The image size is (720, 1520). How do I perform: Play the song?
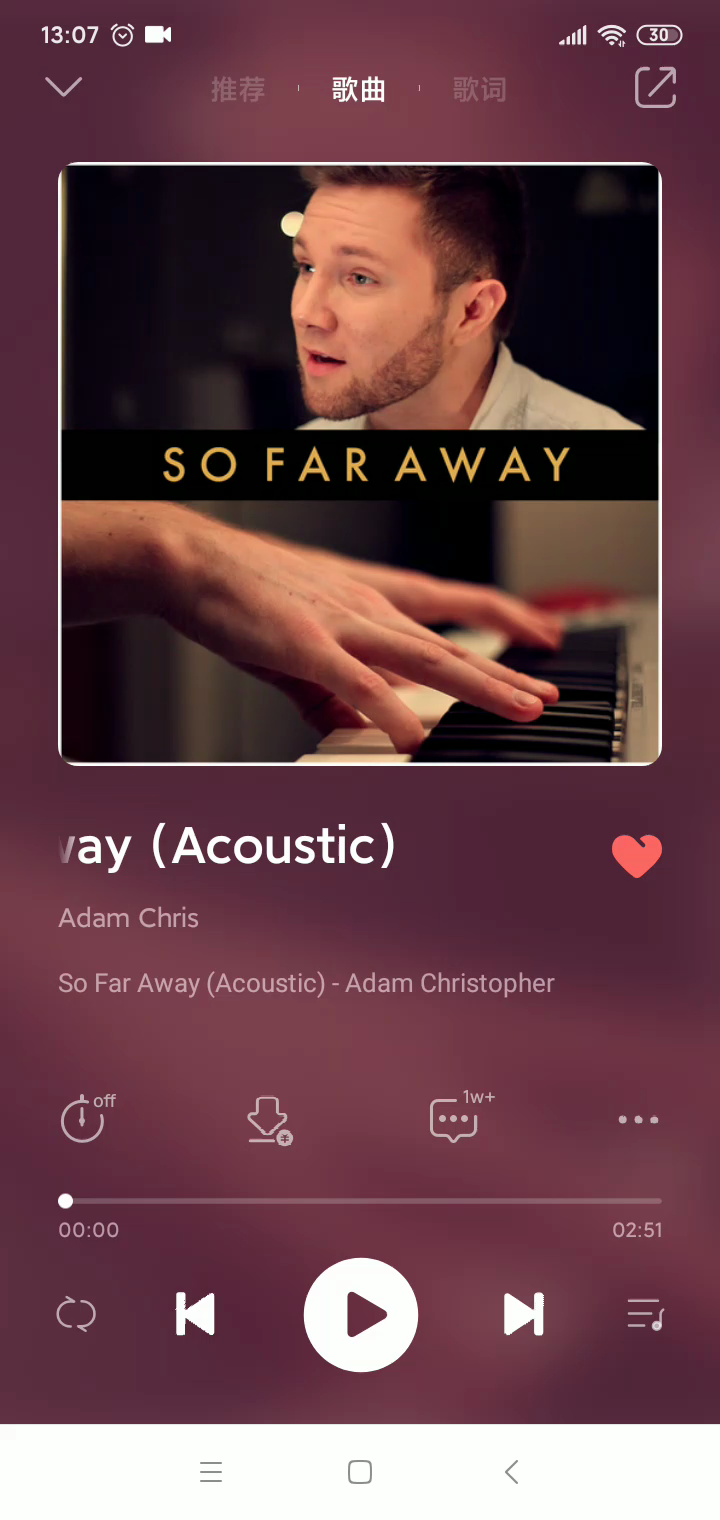pos(360,1314)
